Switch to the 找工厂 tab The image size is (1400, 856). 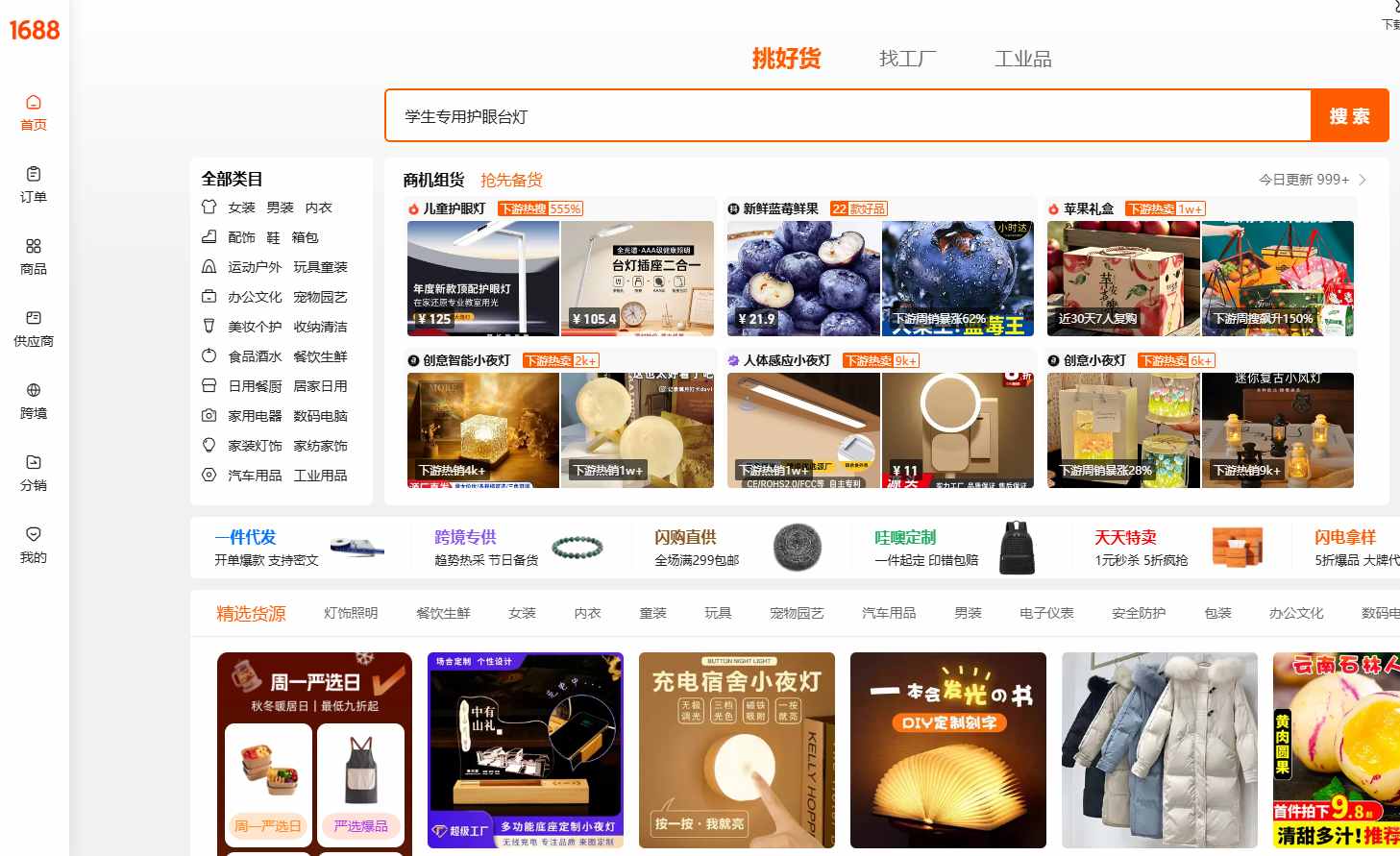pyautogui.click(x=907, y=59)
